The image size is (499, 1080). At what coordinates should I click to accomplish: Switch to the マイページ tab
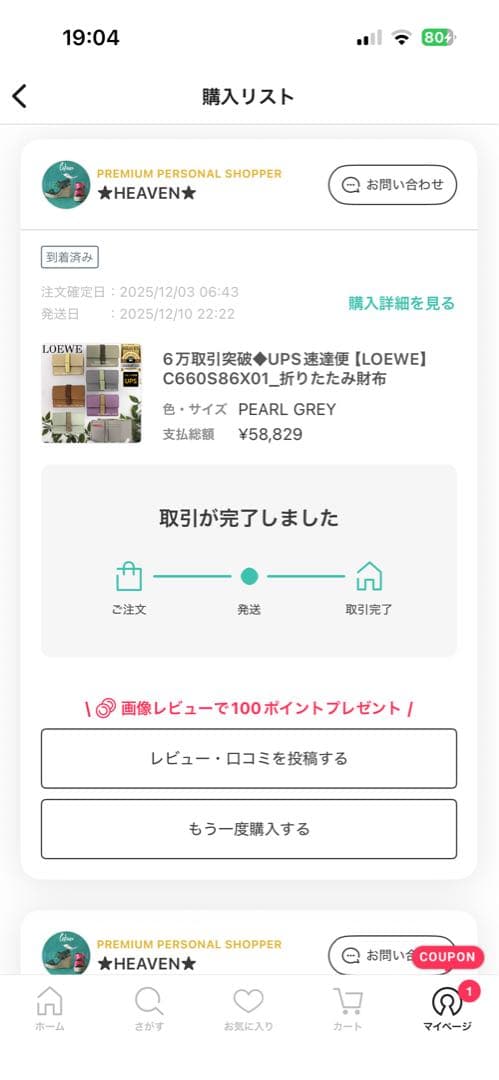[447, 1009]
